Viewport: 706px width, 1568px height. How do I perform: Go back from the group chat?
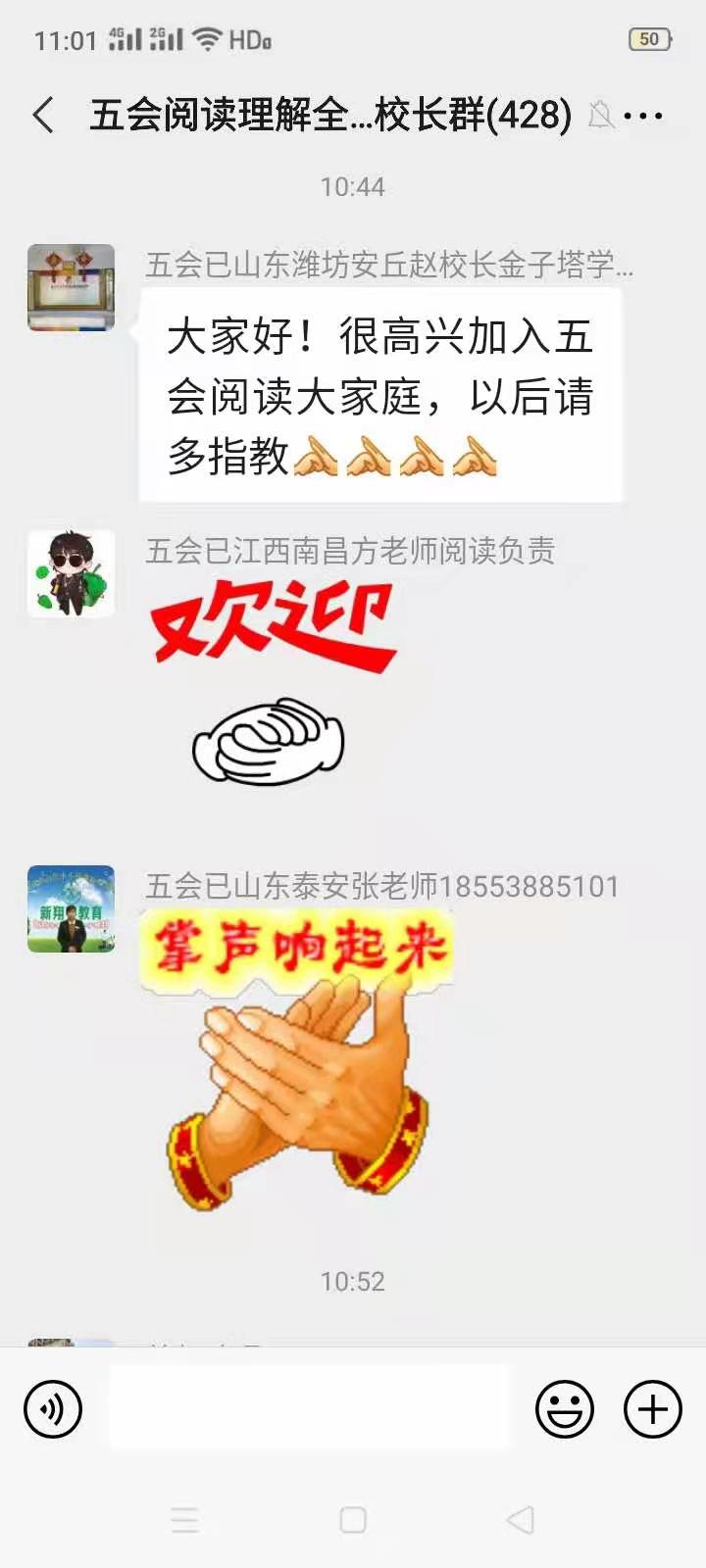point(44,116)
